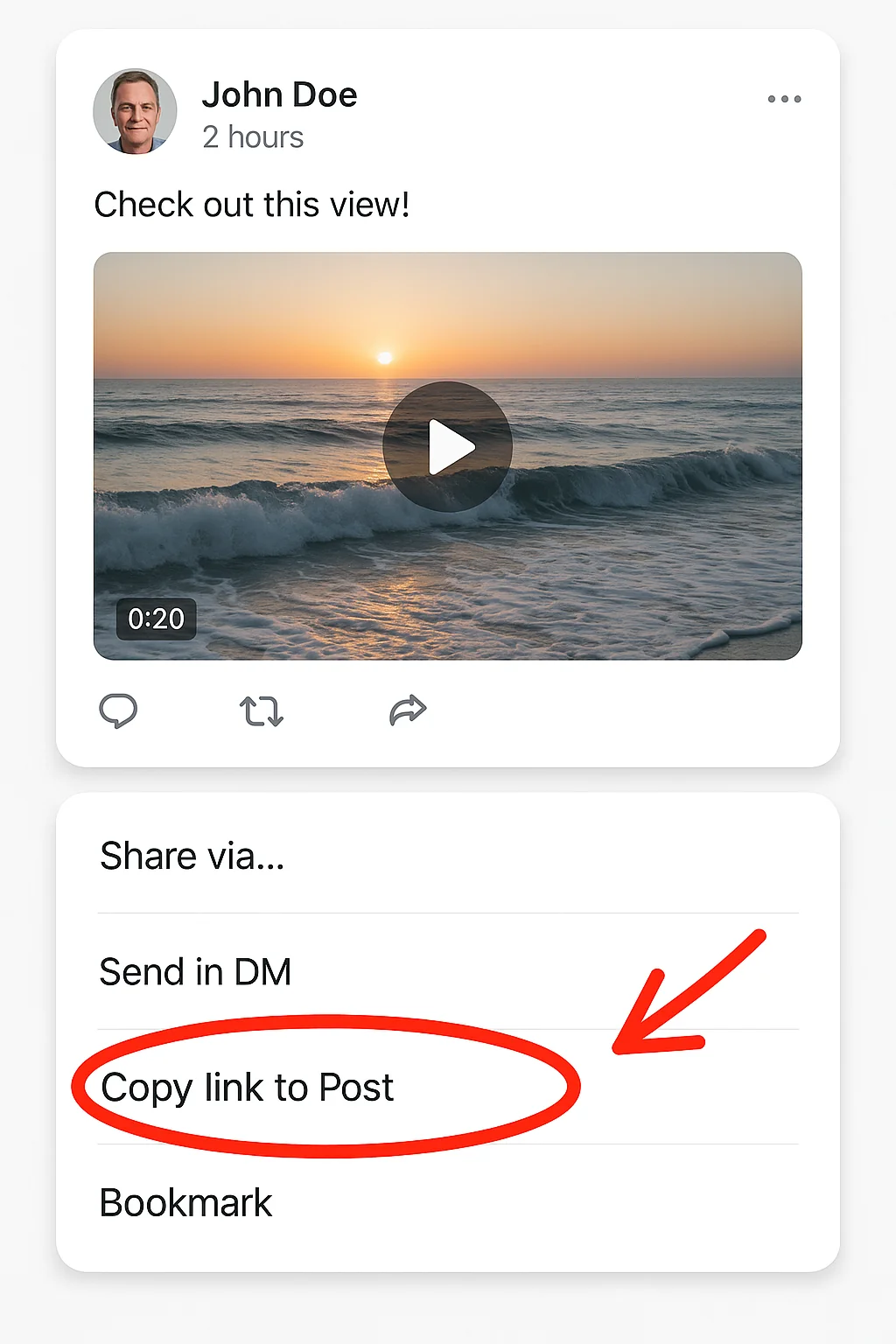This screenshot has height=1344, width=896.
Task: Open the post timestamp showing 2 hours
Action: 253,136
